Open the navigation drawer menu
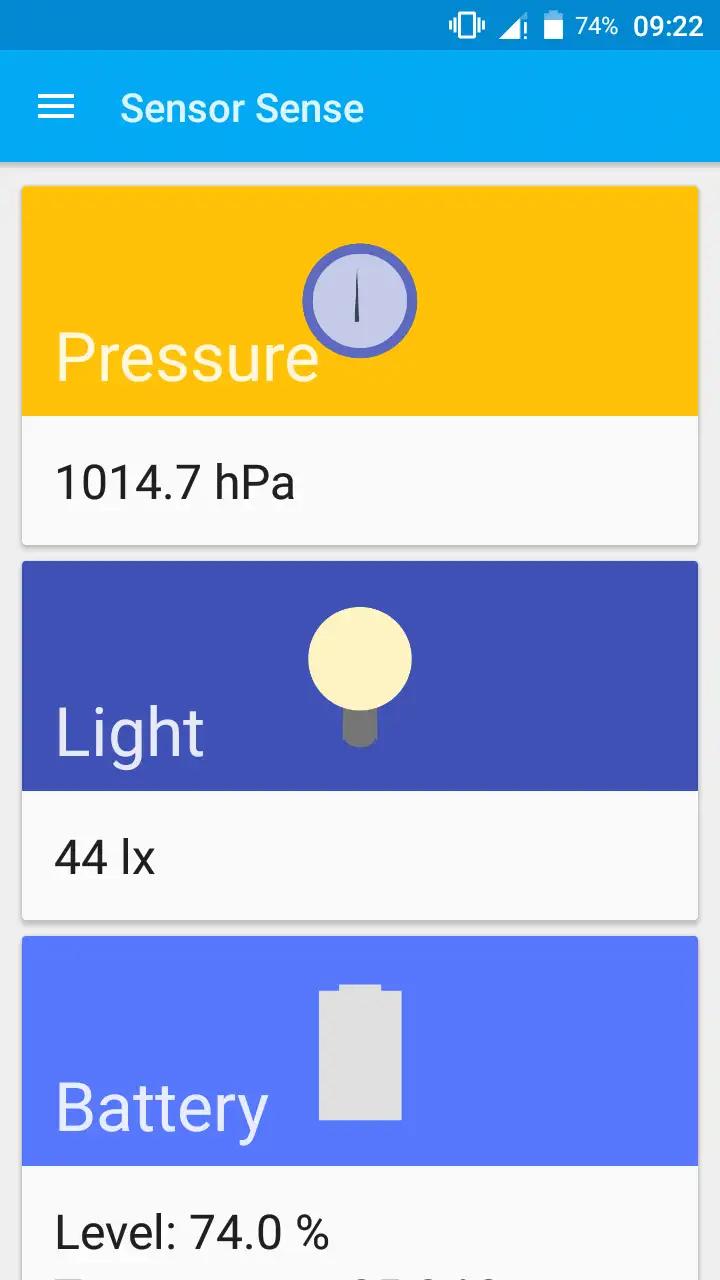Image resolution: width=720 pixels, height=1280 pixels. pyautogui.click(x=56, y=107)
